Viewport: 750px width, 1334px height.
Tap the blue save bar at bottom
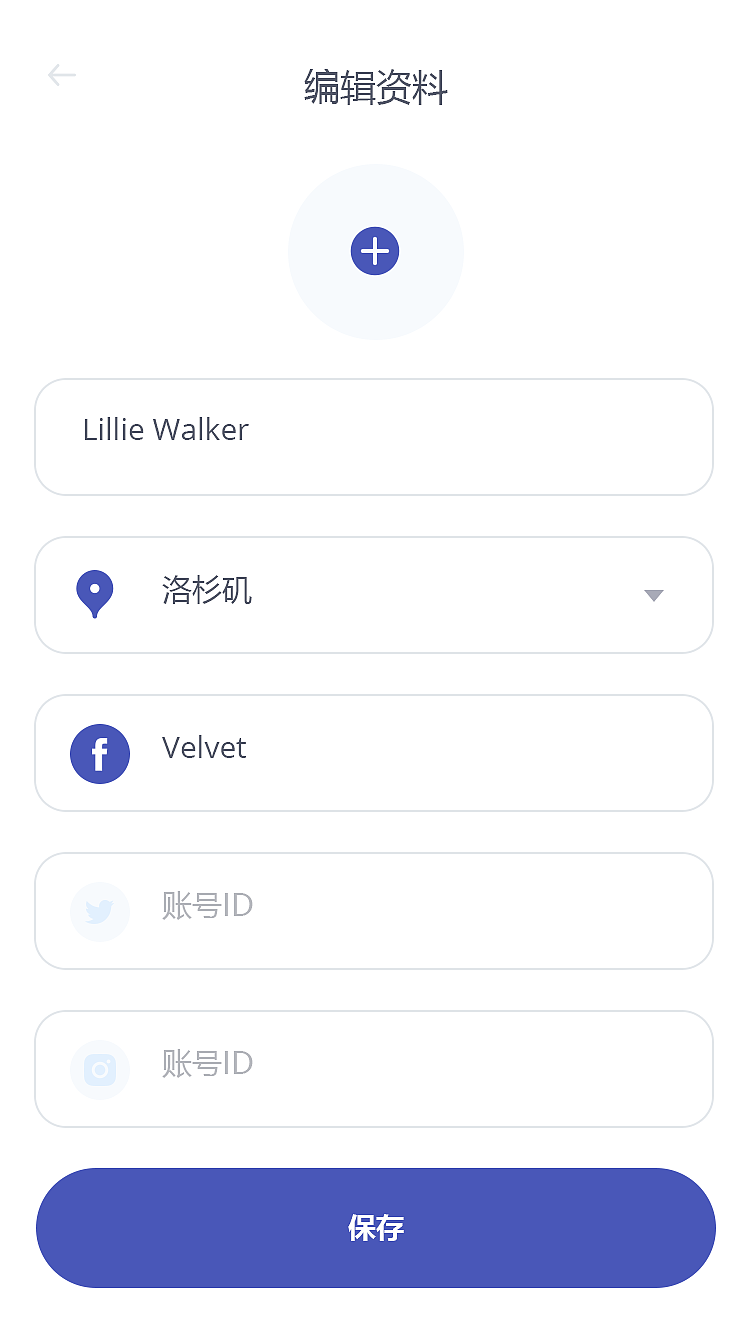tap(375, 1228)
